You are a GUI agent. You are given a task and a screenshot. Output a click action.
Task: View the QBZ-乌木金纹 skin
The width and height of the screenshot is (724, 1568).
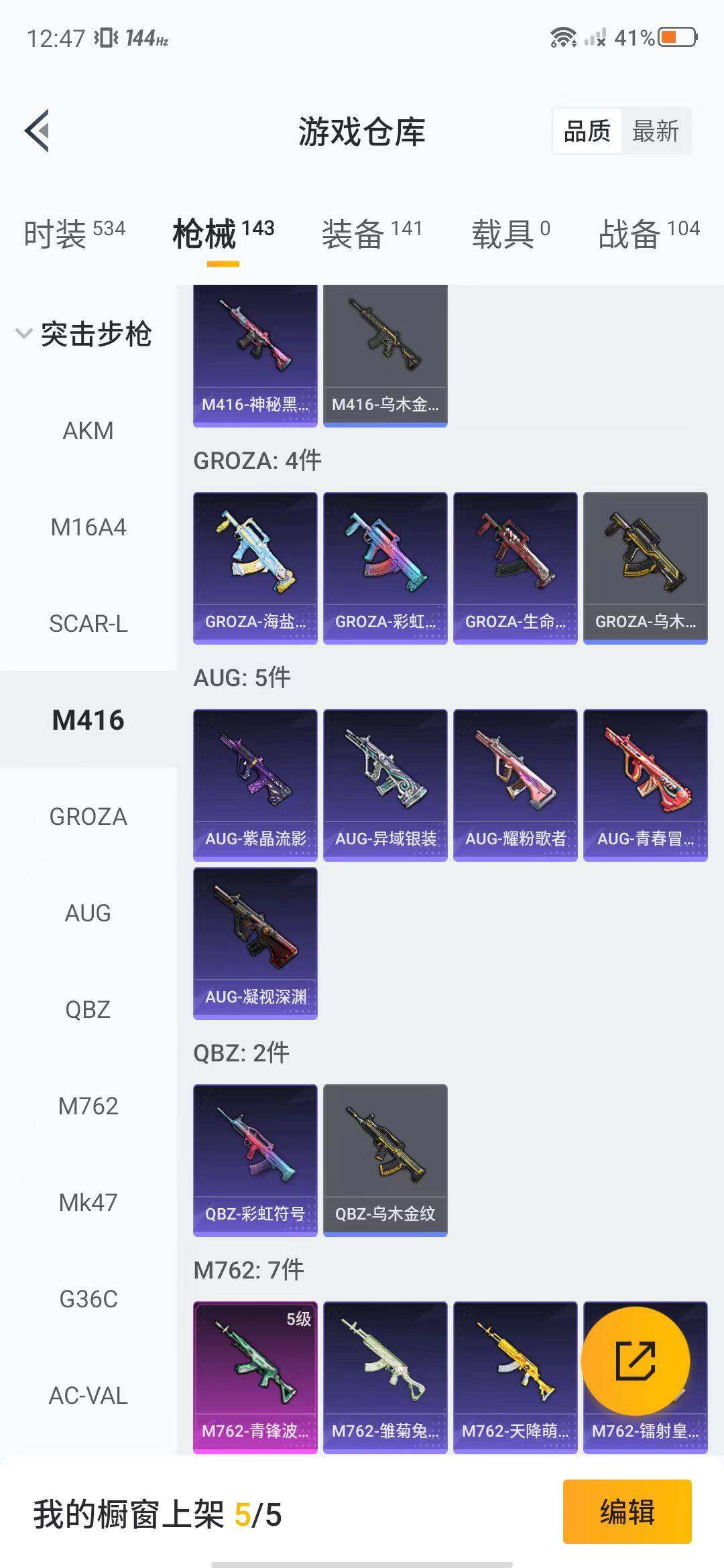[385, 1160]
